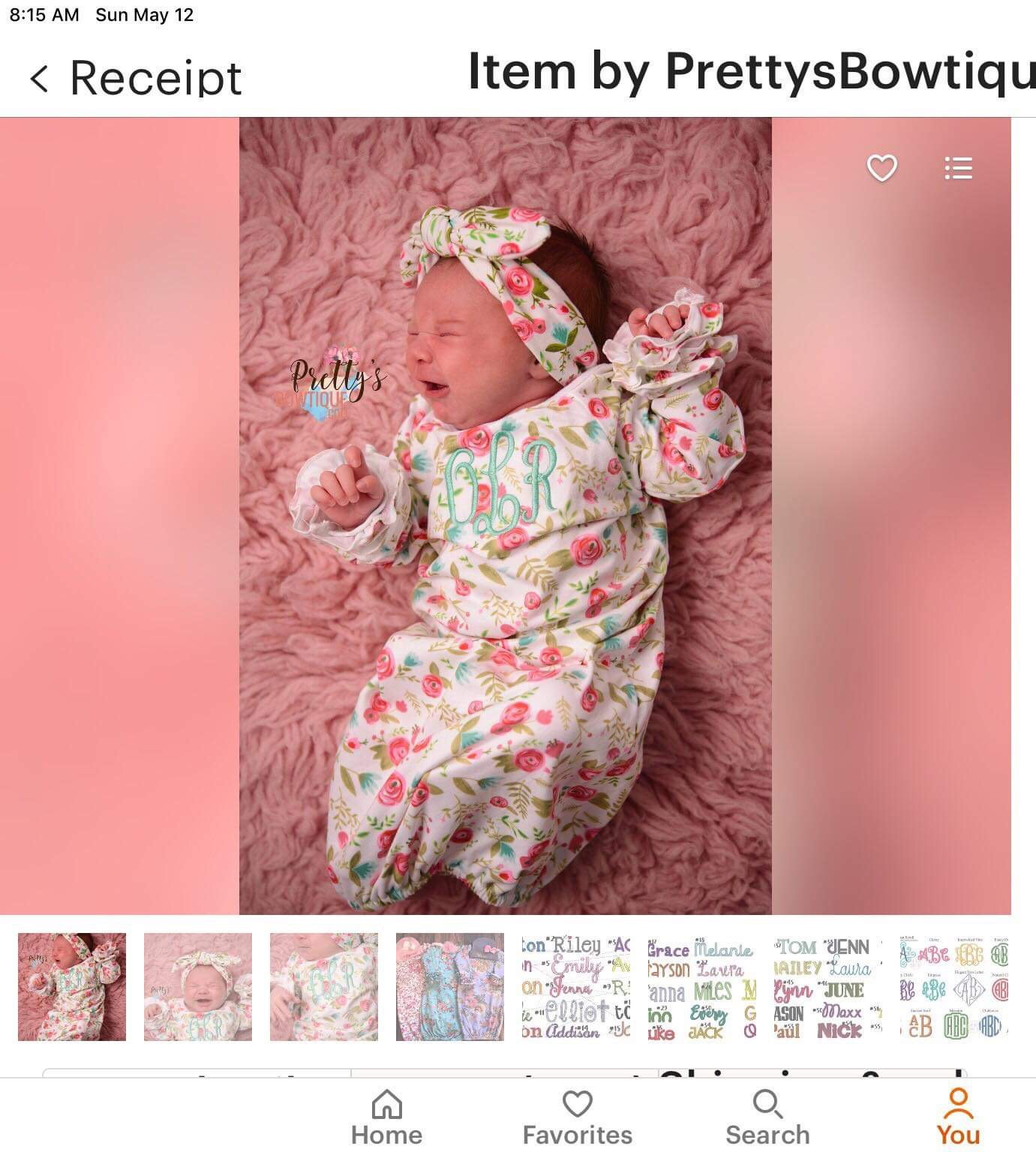Switch to the Search tab
The width and height of the screenshot is (1036, 1152).
point(767,1117)
